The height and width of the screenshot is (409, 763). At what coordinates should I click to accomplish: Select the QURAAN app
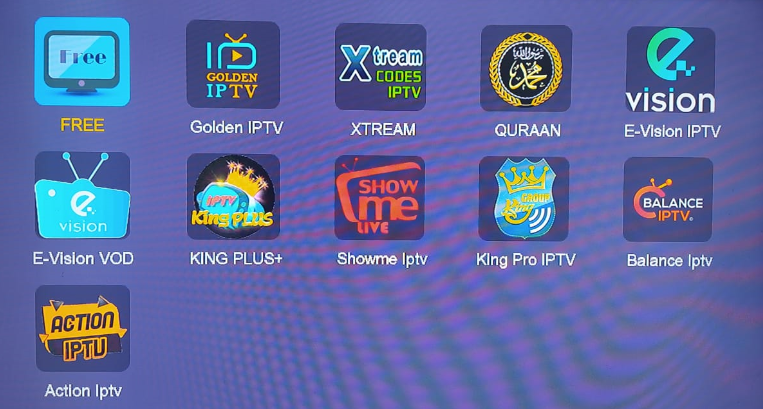click(x=526, y=68)
